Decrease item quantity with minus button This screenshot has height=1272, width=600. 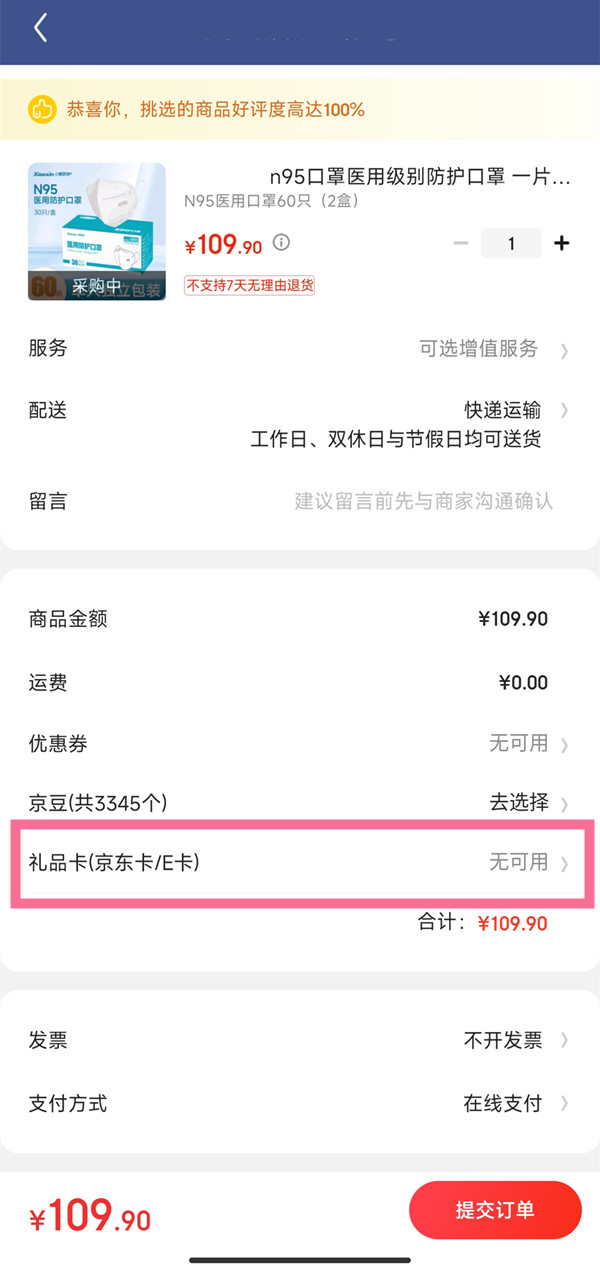460,243
